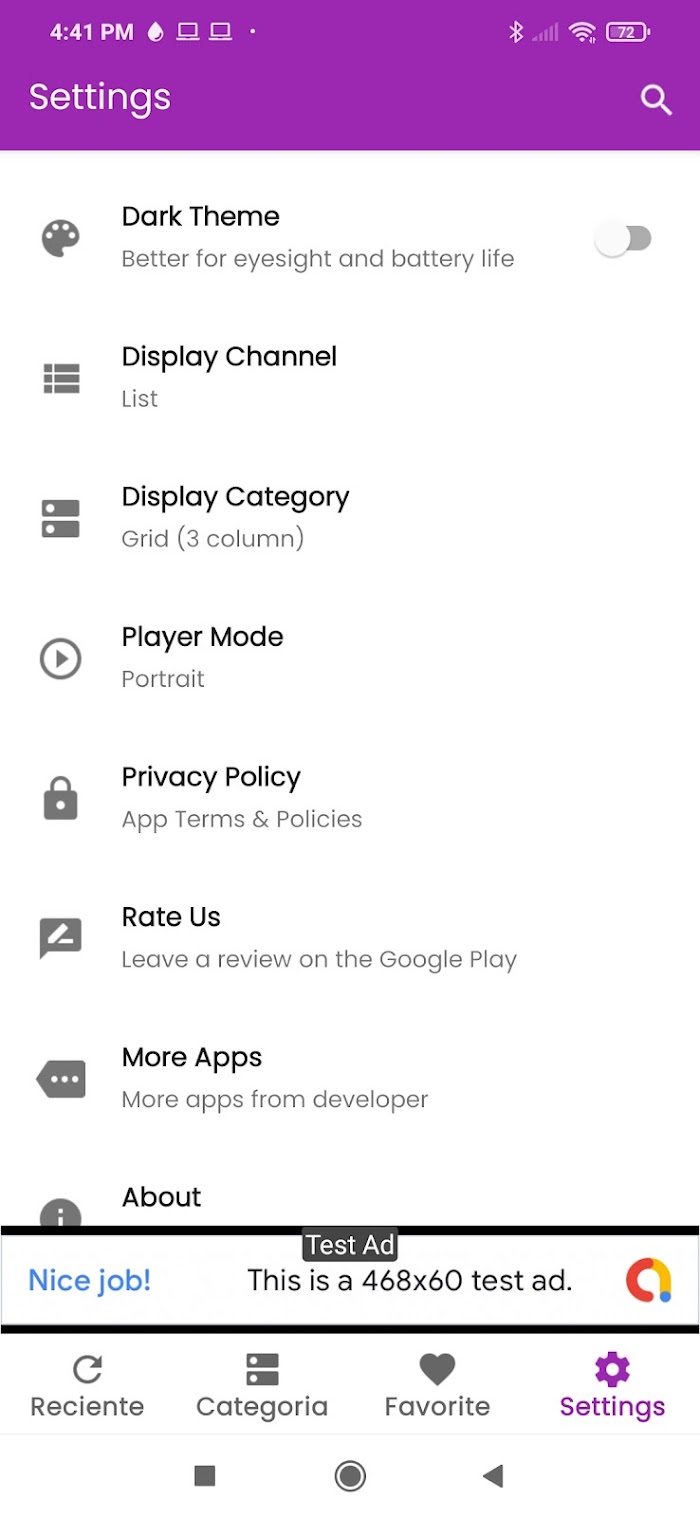Viewport: 700px width, 1518px height.
Task: Tap the test ad banner
Action: 350,1280
